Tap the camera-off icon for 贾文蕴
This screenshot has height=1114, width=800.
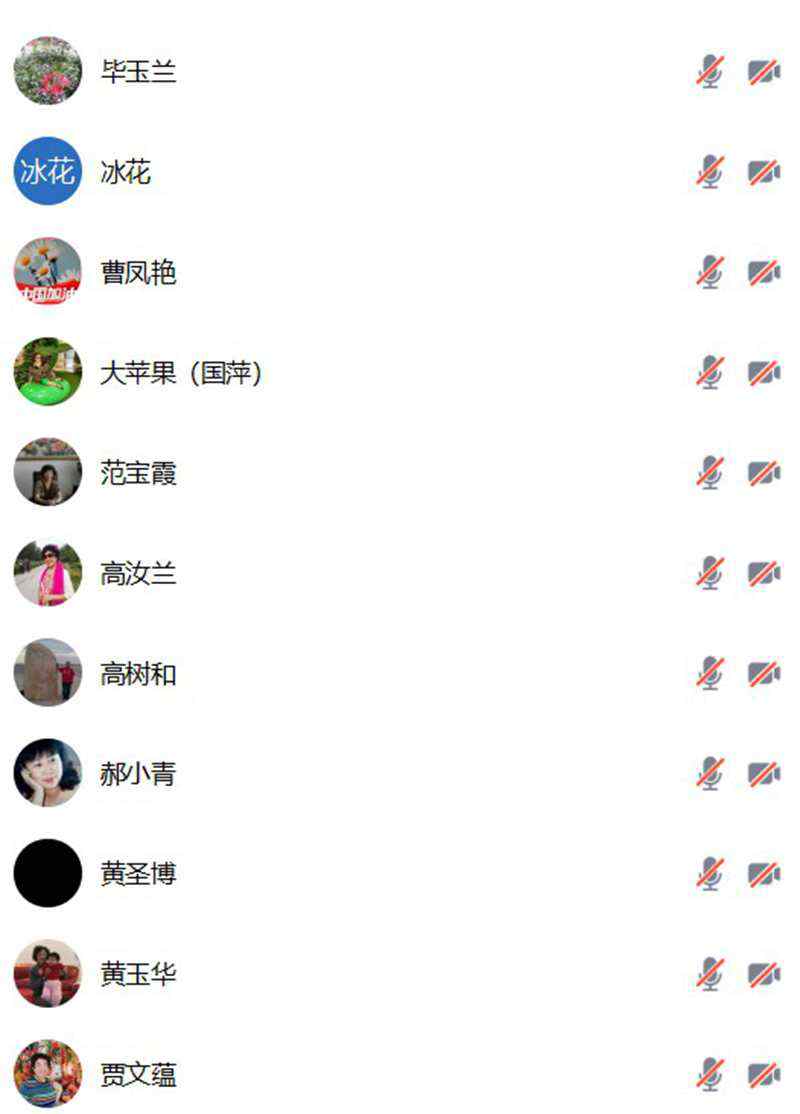(x=764, y=1075)
